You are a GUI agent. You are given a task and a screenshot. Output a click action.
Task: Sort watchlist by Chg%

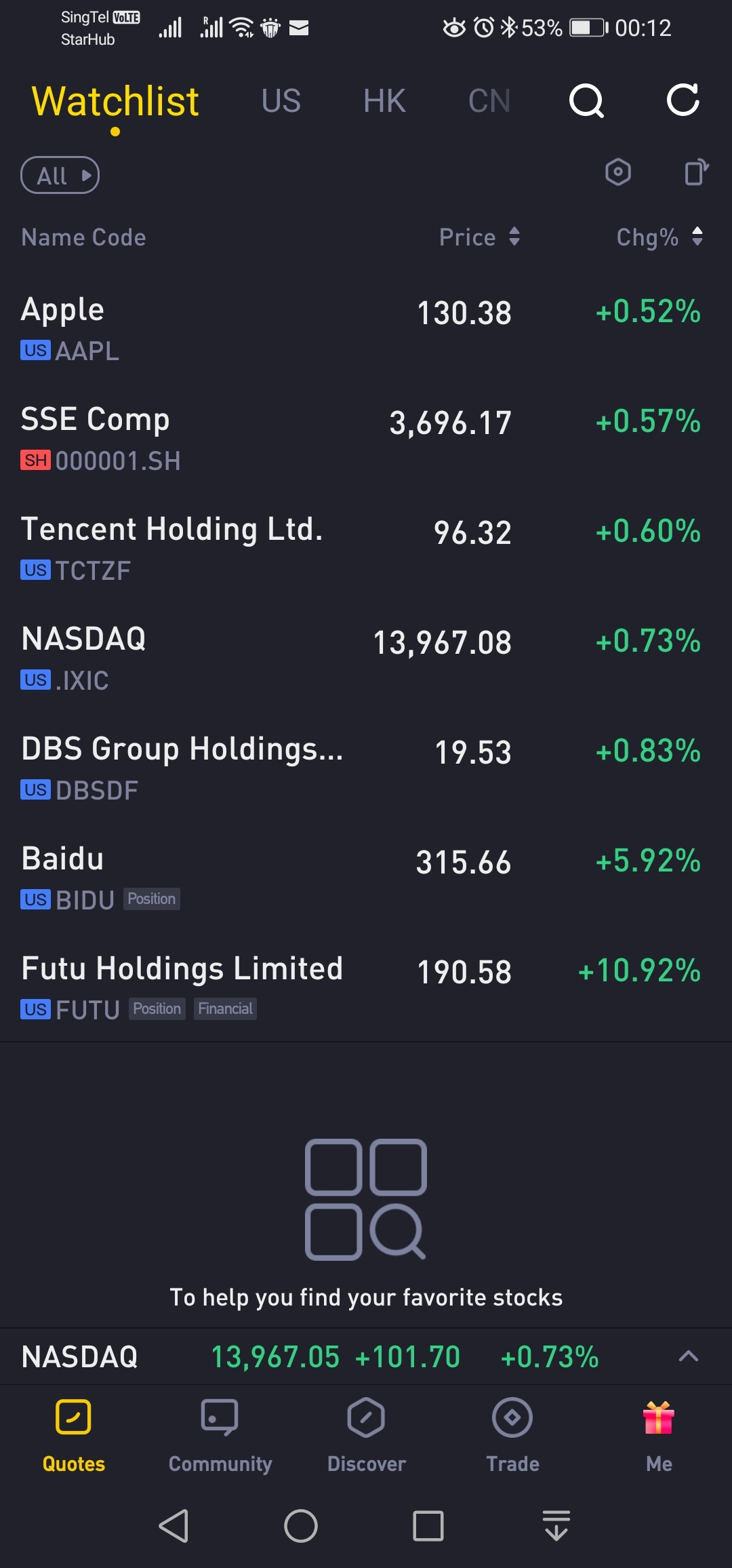tap(659, 237)
